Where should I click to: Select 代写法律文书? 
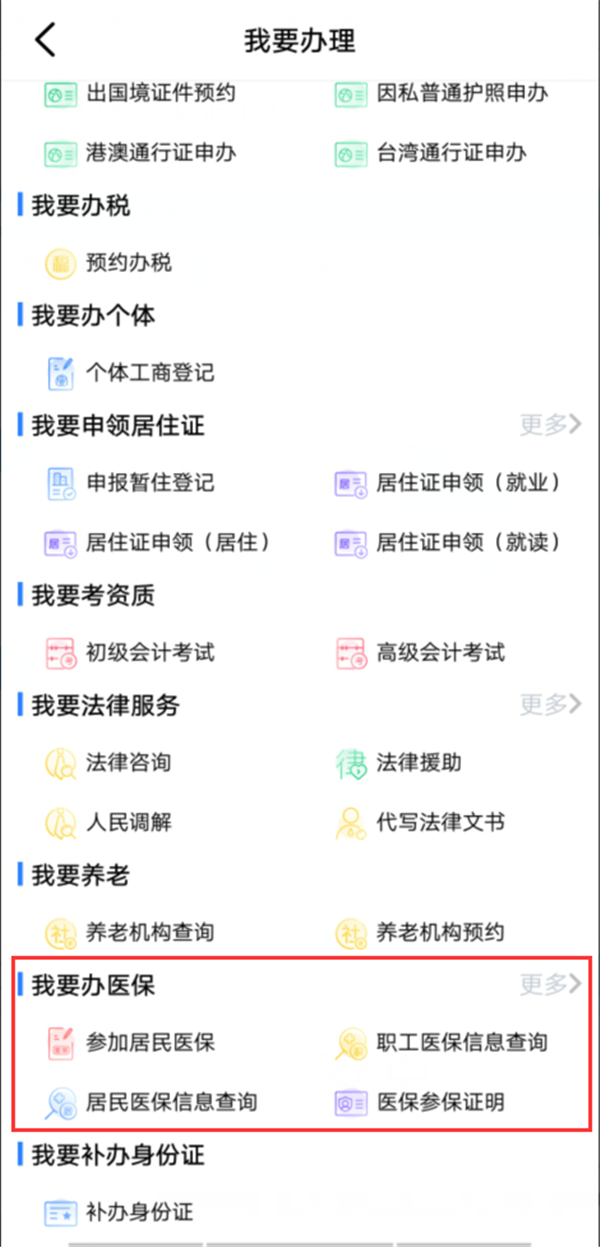click(440, 823)
